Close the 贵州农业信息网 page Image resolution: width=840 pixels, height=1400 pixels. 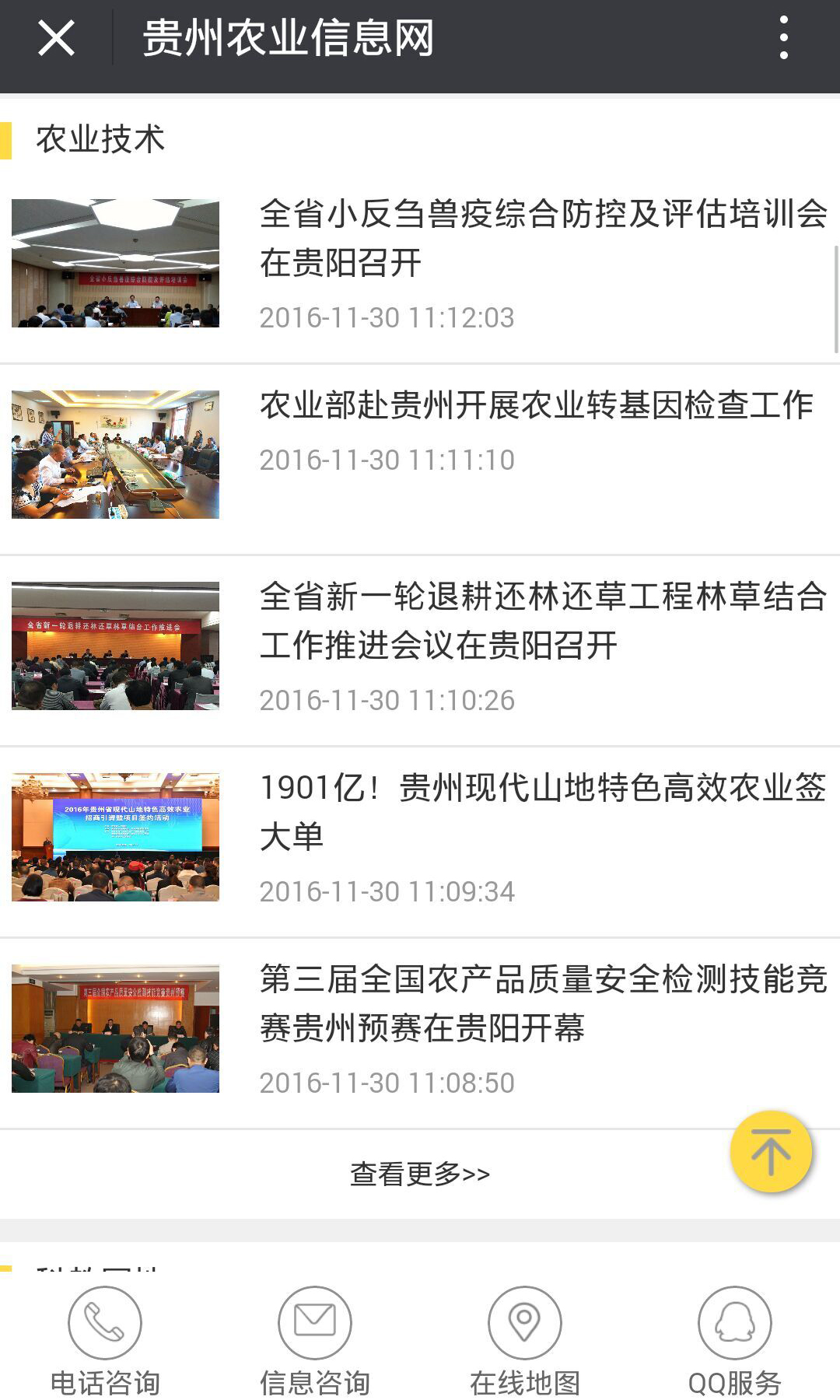click(x=56, y=37)
